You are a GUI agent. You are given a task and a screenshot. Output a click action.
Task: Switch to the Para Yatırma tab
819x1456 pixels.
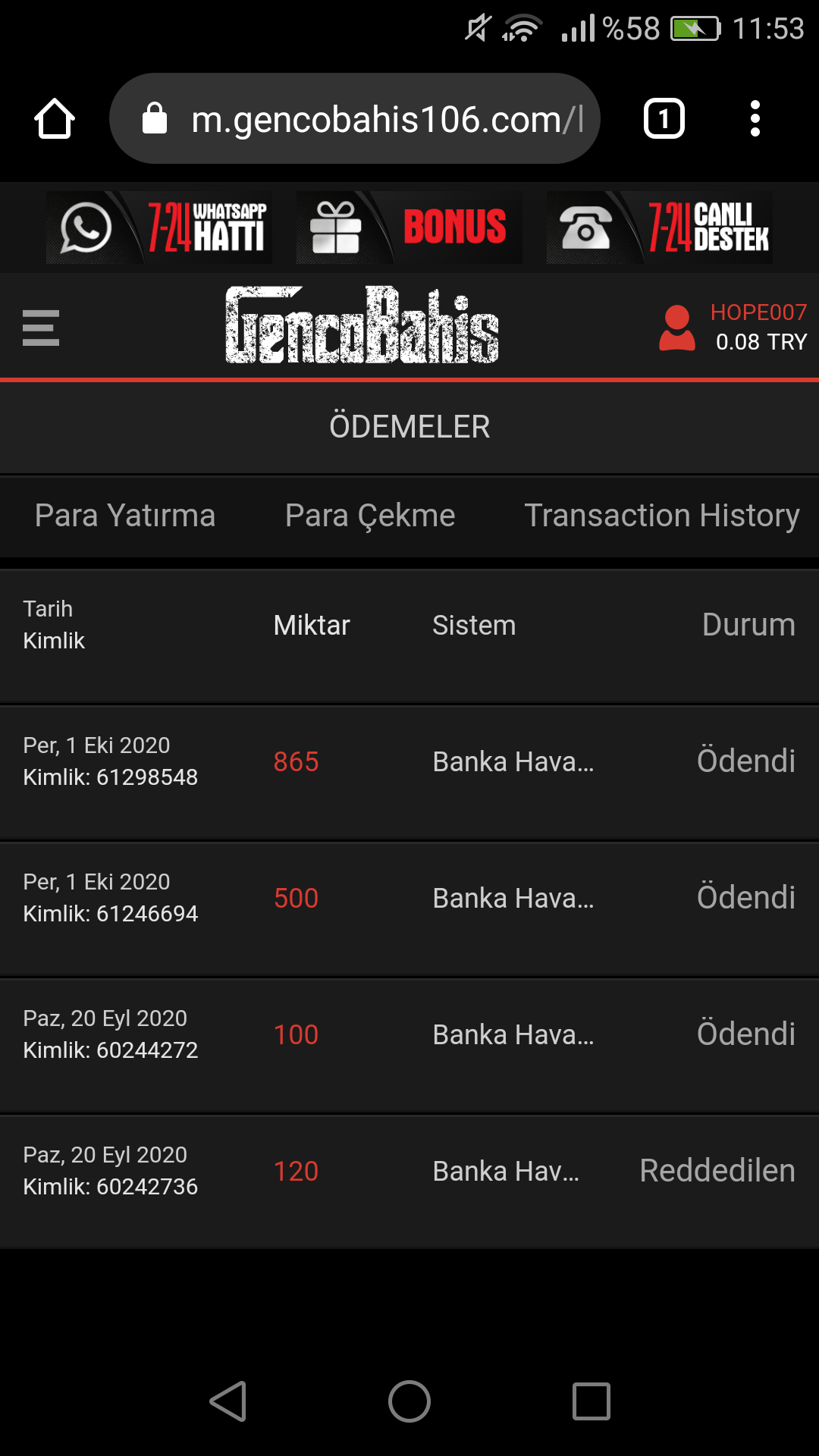pyautogui.click(x=125, y=516)
